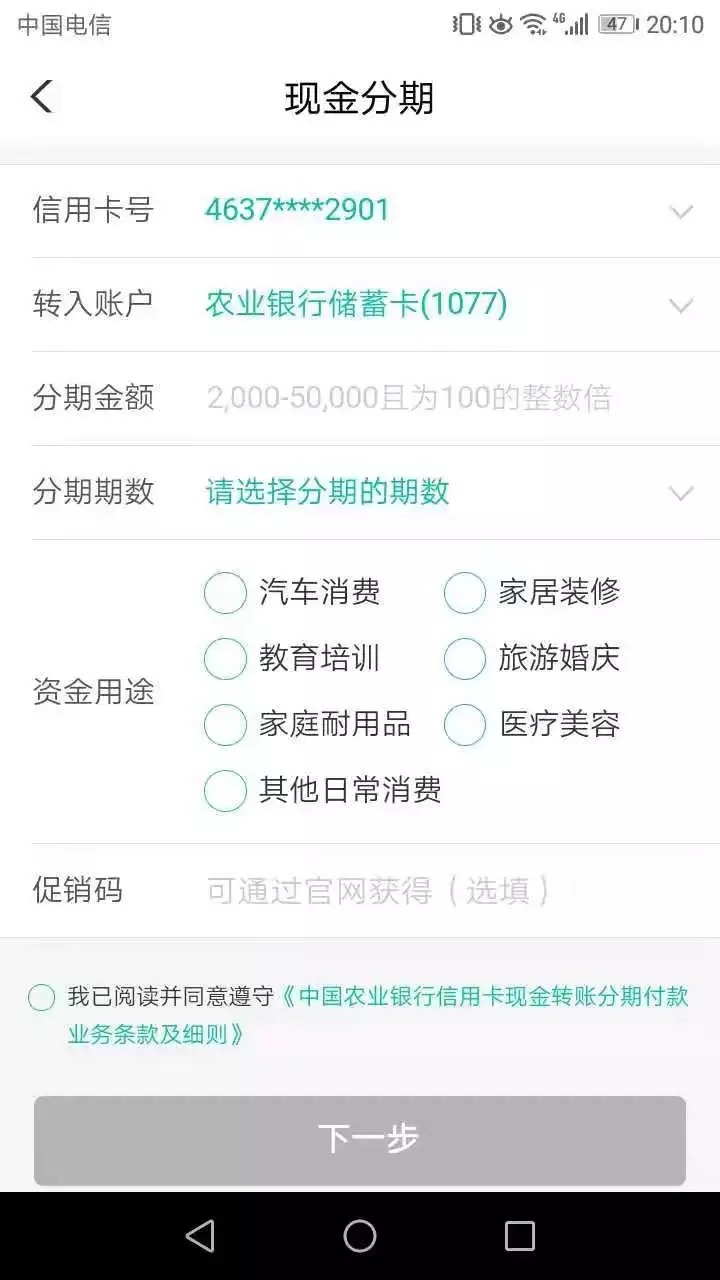Select the 家居装修 option

tap(465, 593)
